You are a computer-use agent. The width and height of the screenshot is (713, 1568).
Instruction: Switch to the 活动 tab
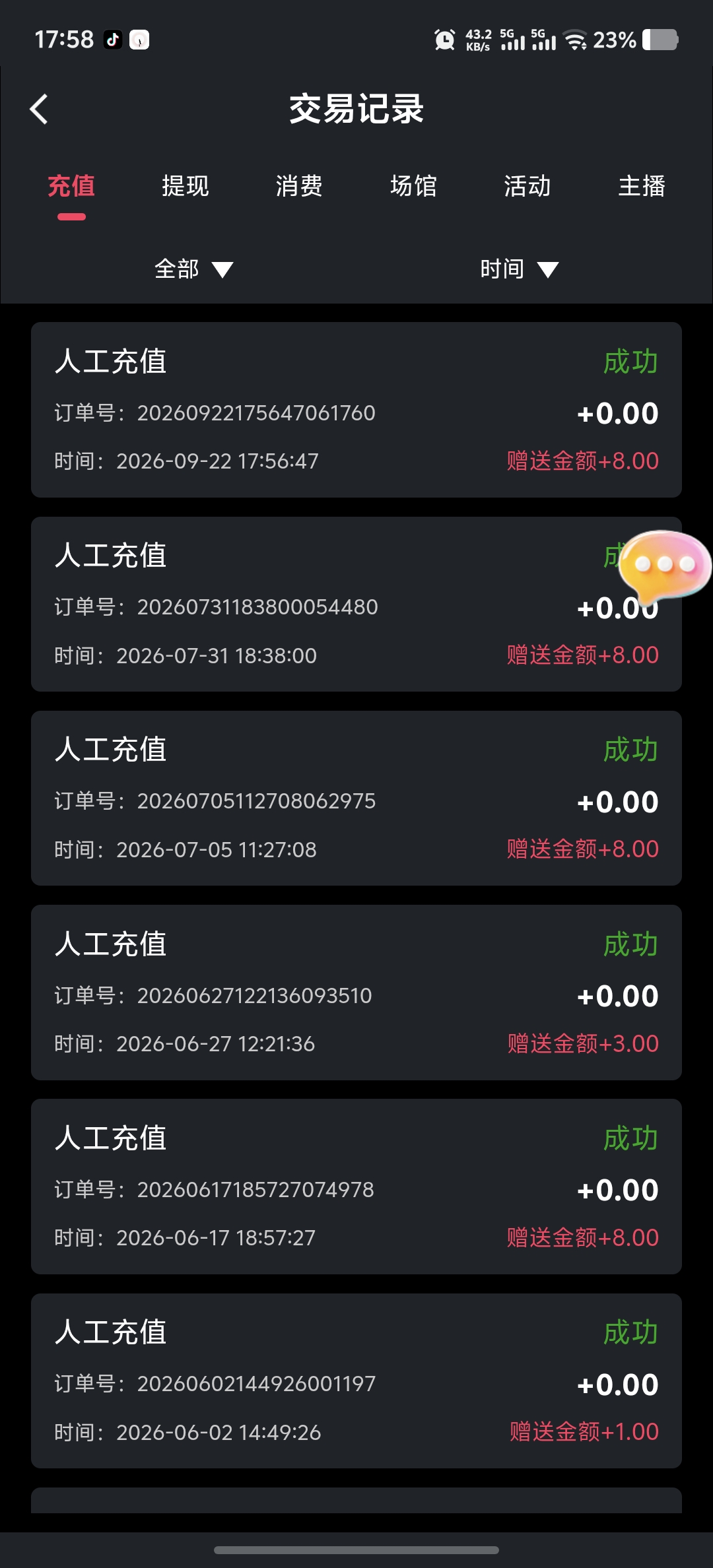coord(527,186)
